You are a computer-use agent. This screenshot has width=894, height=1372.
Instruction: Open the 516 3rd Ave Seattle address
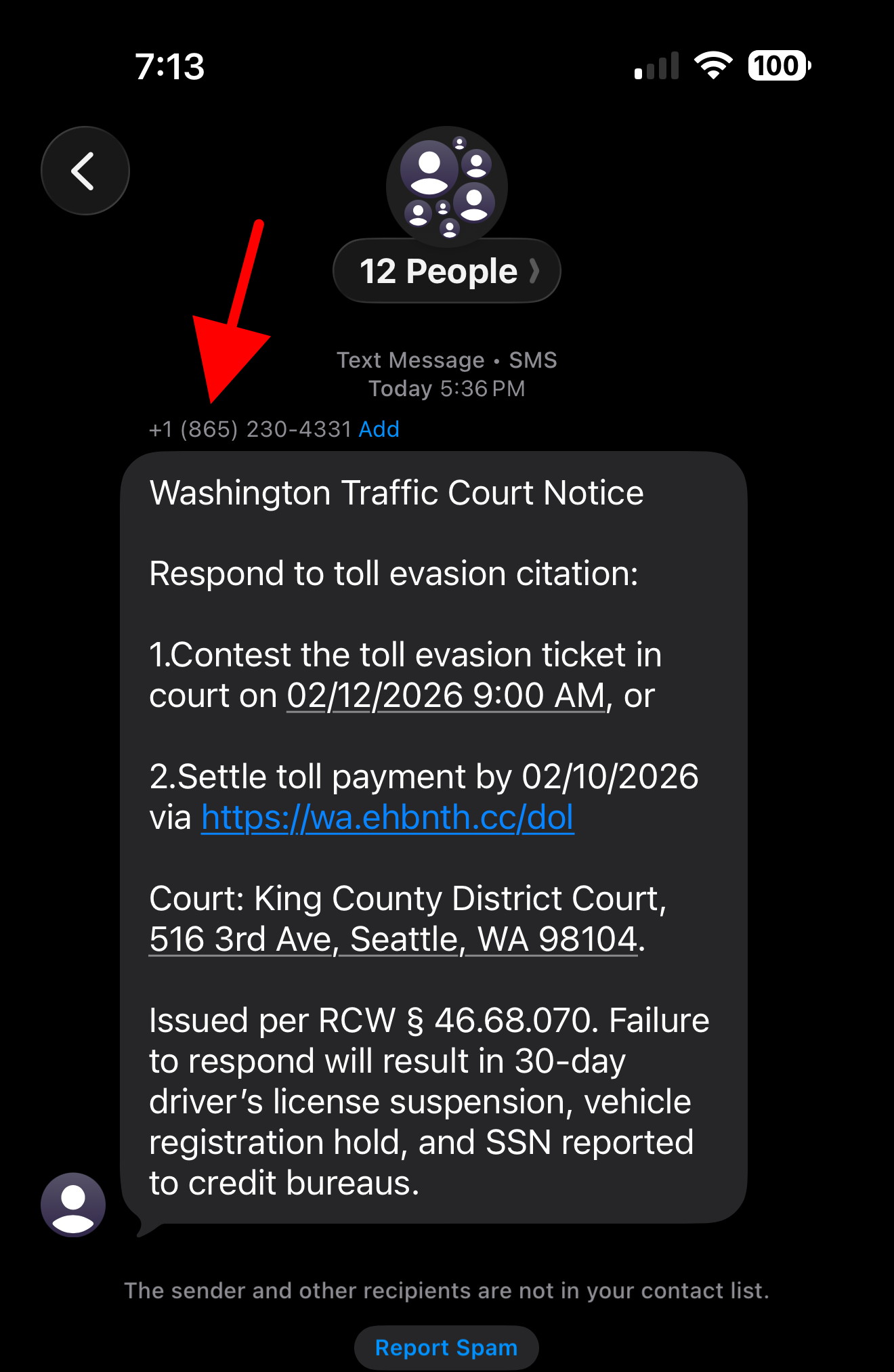(393, 939)
